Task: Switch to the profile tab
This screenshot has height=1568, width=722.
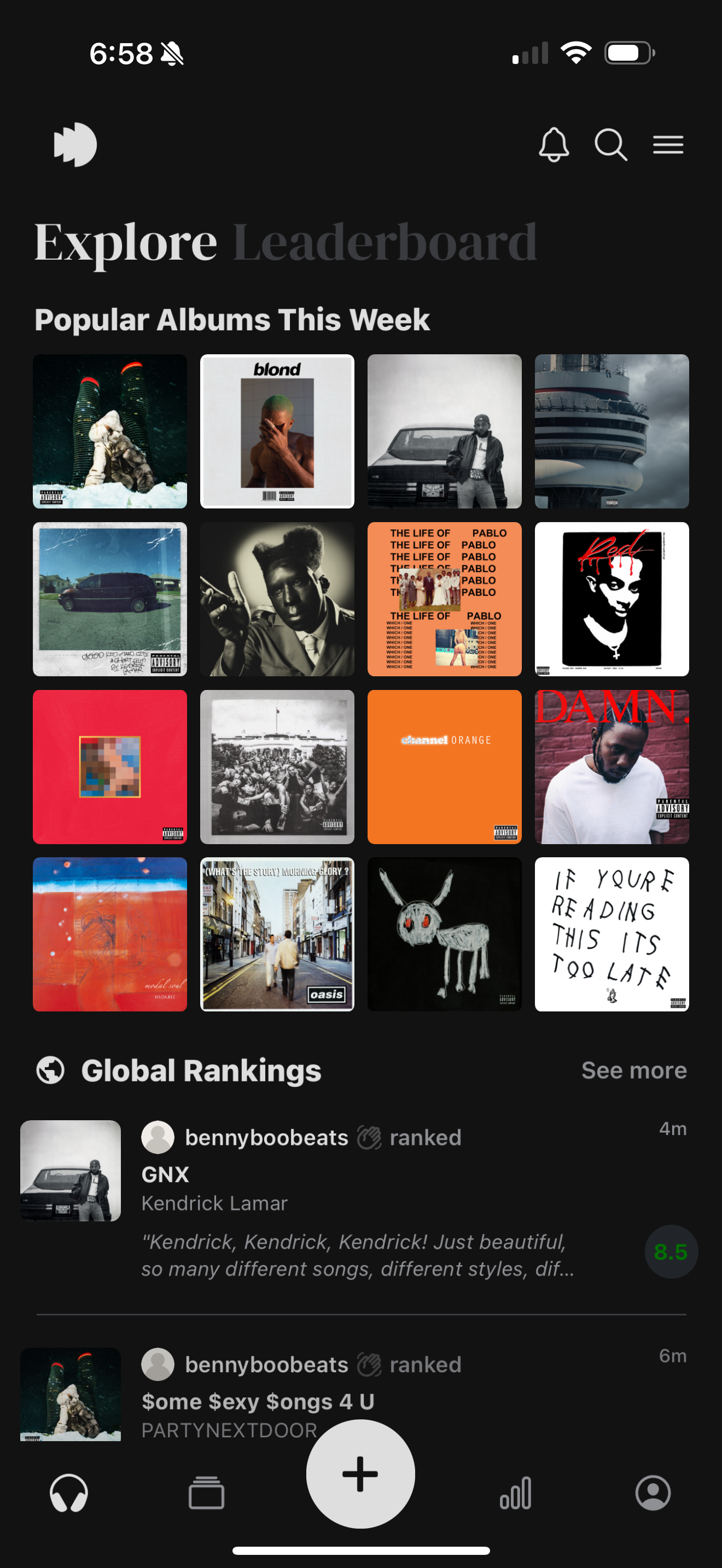Action: coord(653,1493)
